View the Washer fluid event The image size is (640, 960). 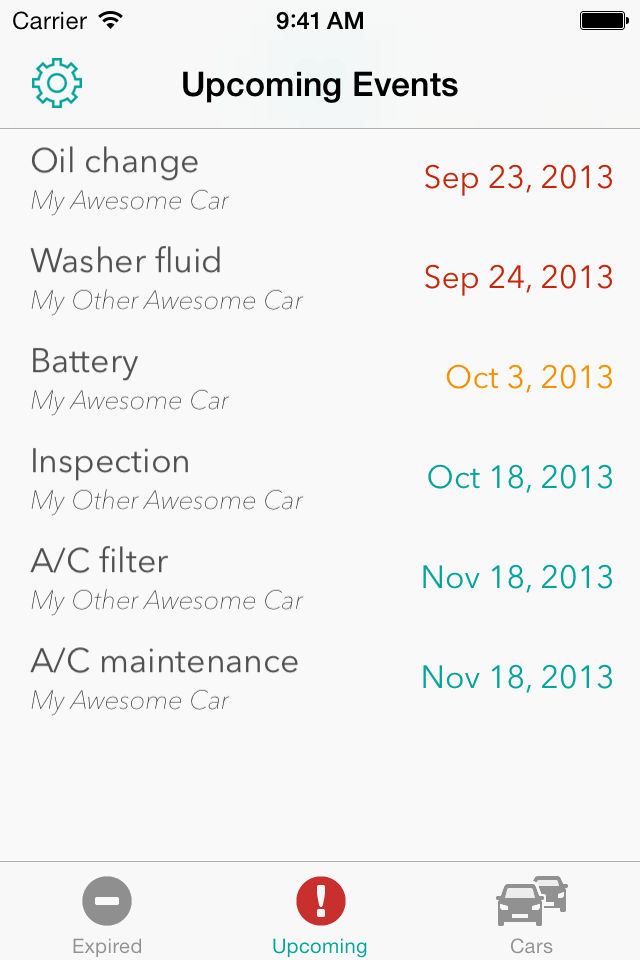click(320, 278)
